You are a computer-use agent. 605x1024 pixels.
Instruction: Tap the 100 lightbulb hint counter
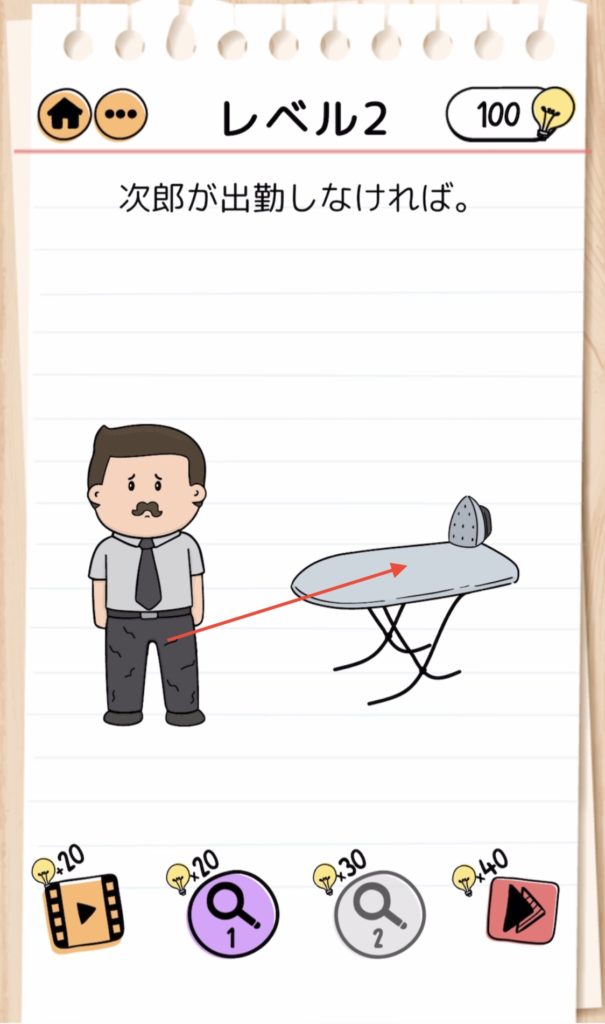coord(508,115)
